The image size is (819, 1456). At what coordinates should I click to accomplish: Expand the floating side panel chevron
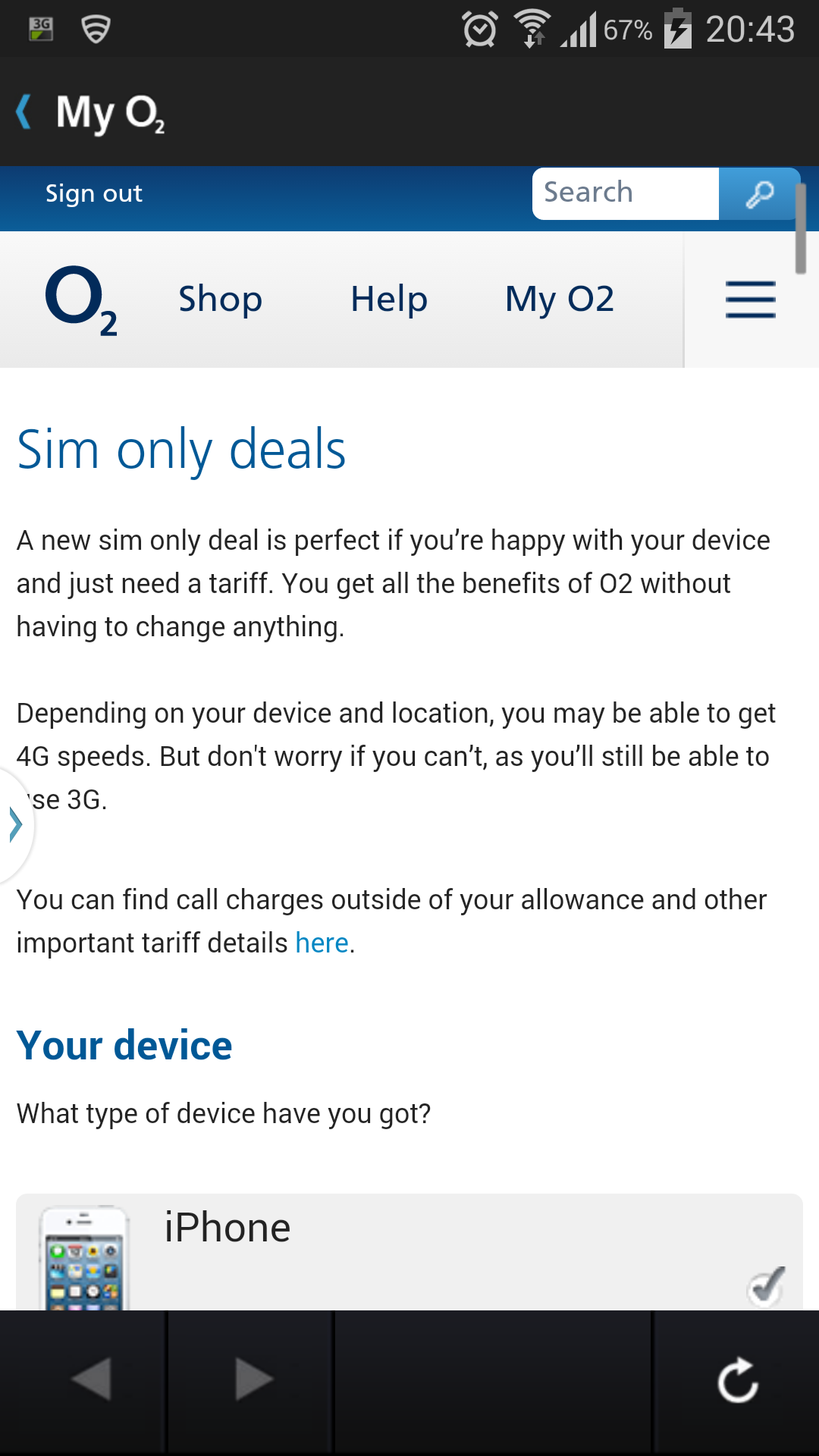[15, 825]
